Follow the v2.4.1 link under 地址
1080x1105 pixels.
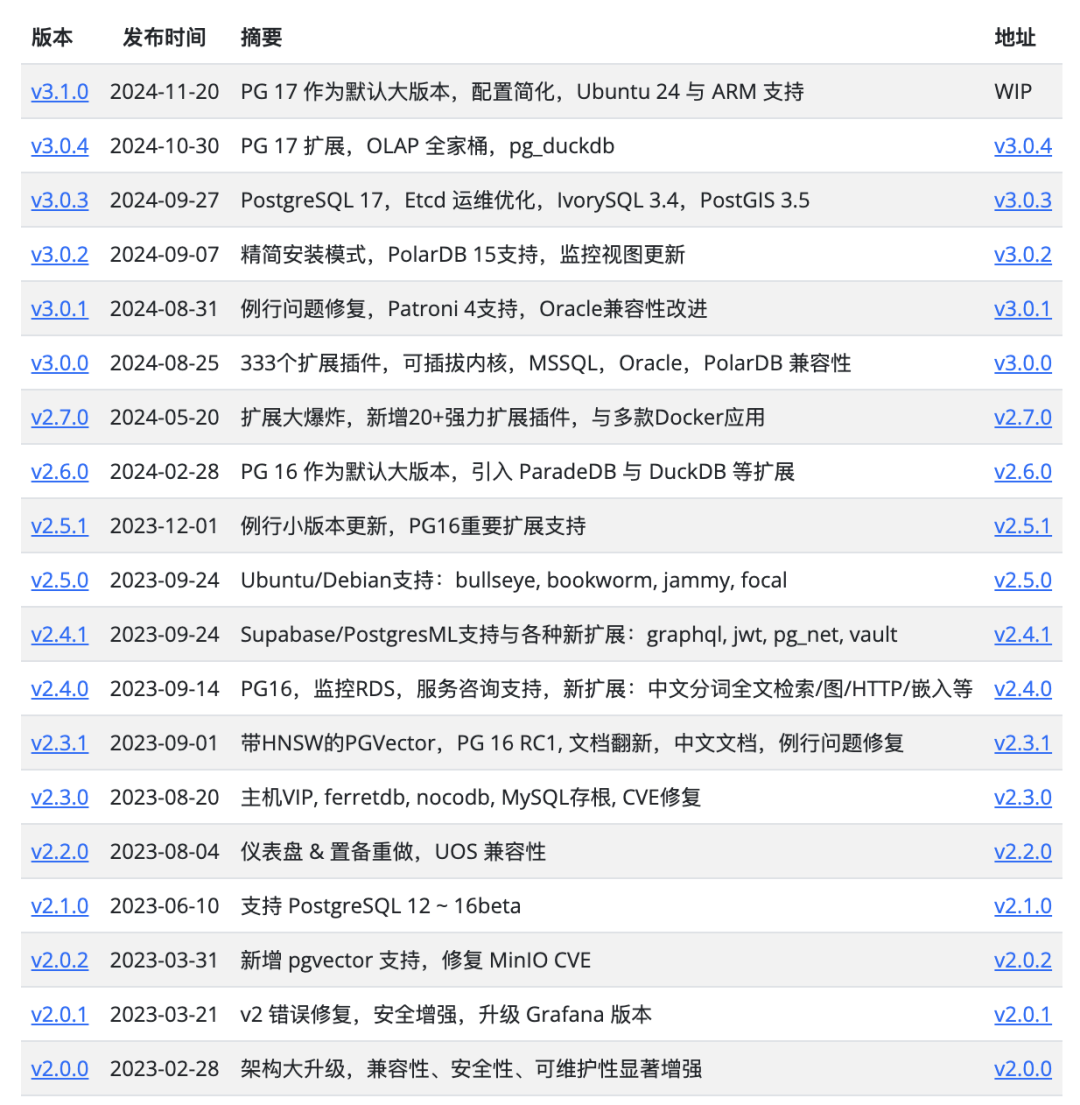point(1022,634)
